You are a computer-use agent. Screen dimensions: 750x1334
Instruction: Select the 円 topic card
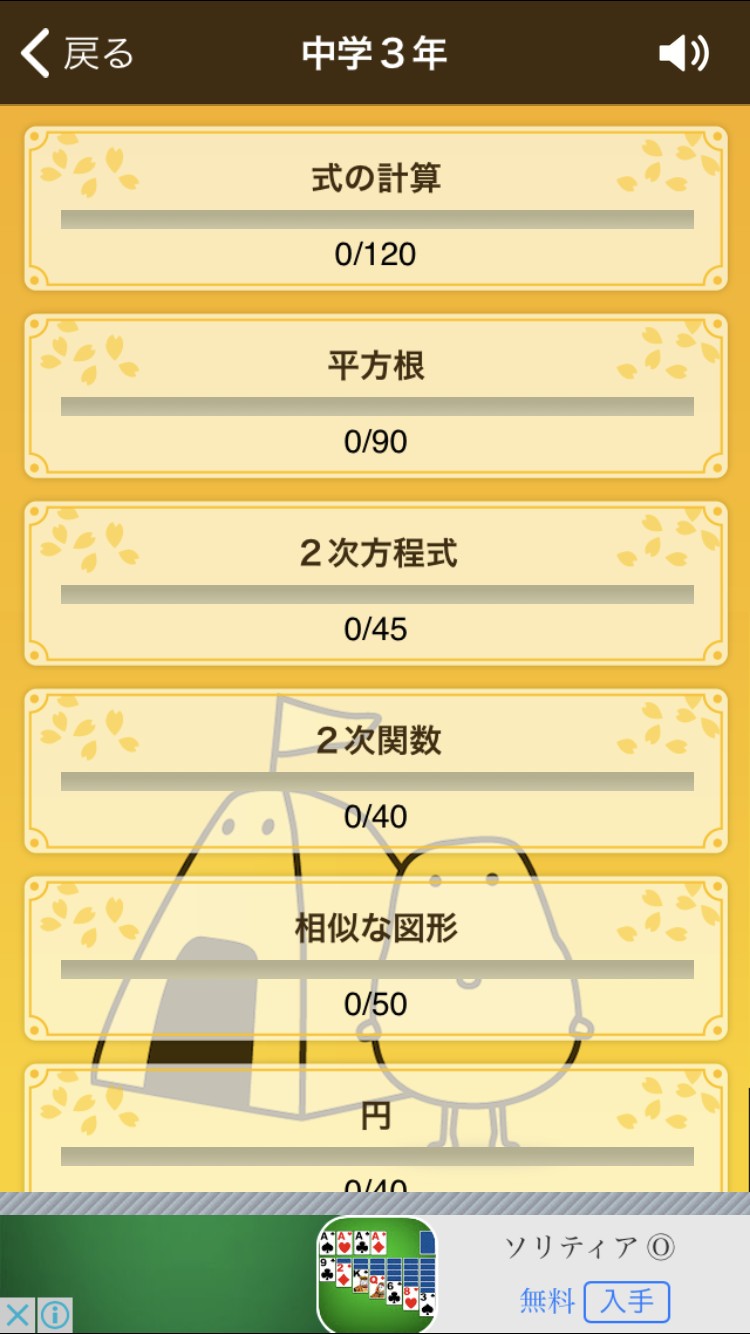[375, 1128]
